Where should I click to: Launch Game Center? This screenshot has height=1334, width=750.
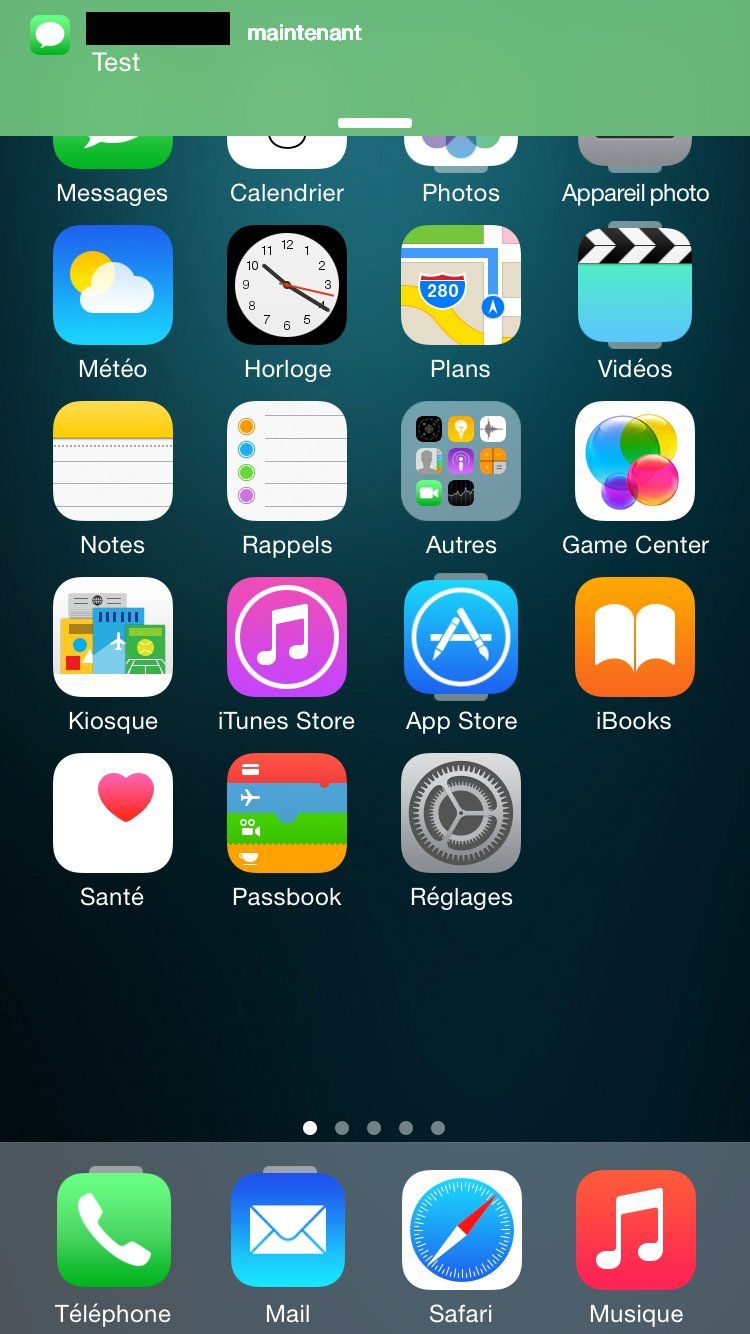pos(635,461)
